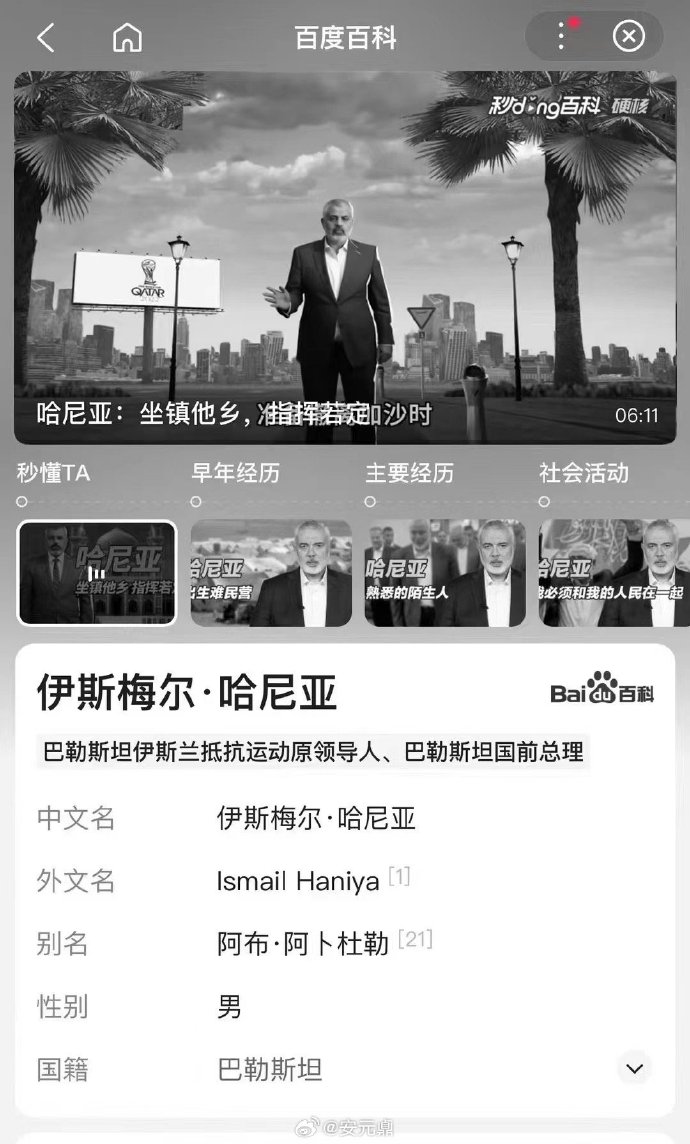Viewport: 690px width, 1144px height.
Task: Select the 坐镇他乡 video thumbnail
Action: coord(97,572)
